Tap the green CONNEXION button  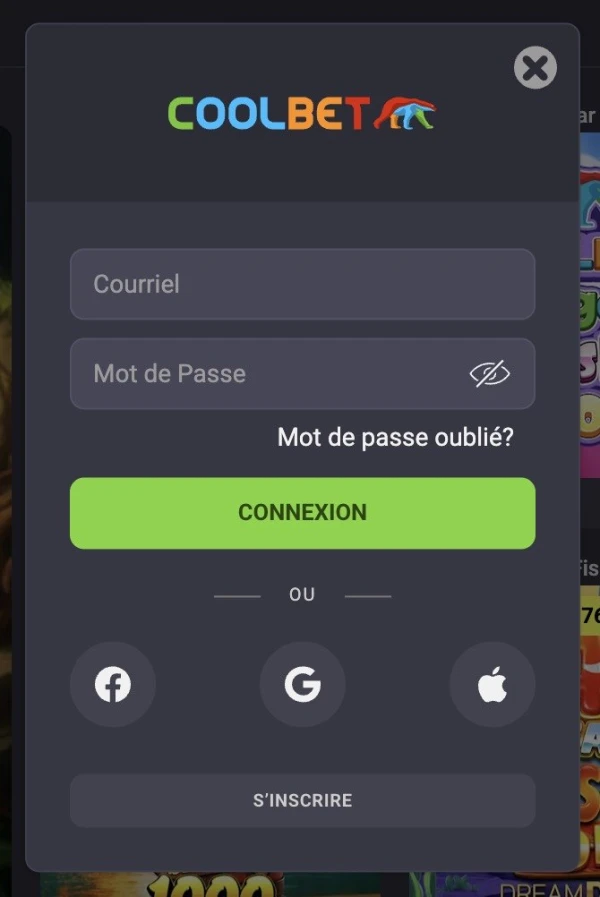[x=302, y=513]
